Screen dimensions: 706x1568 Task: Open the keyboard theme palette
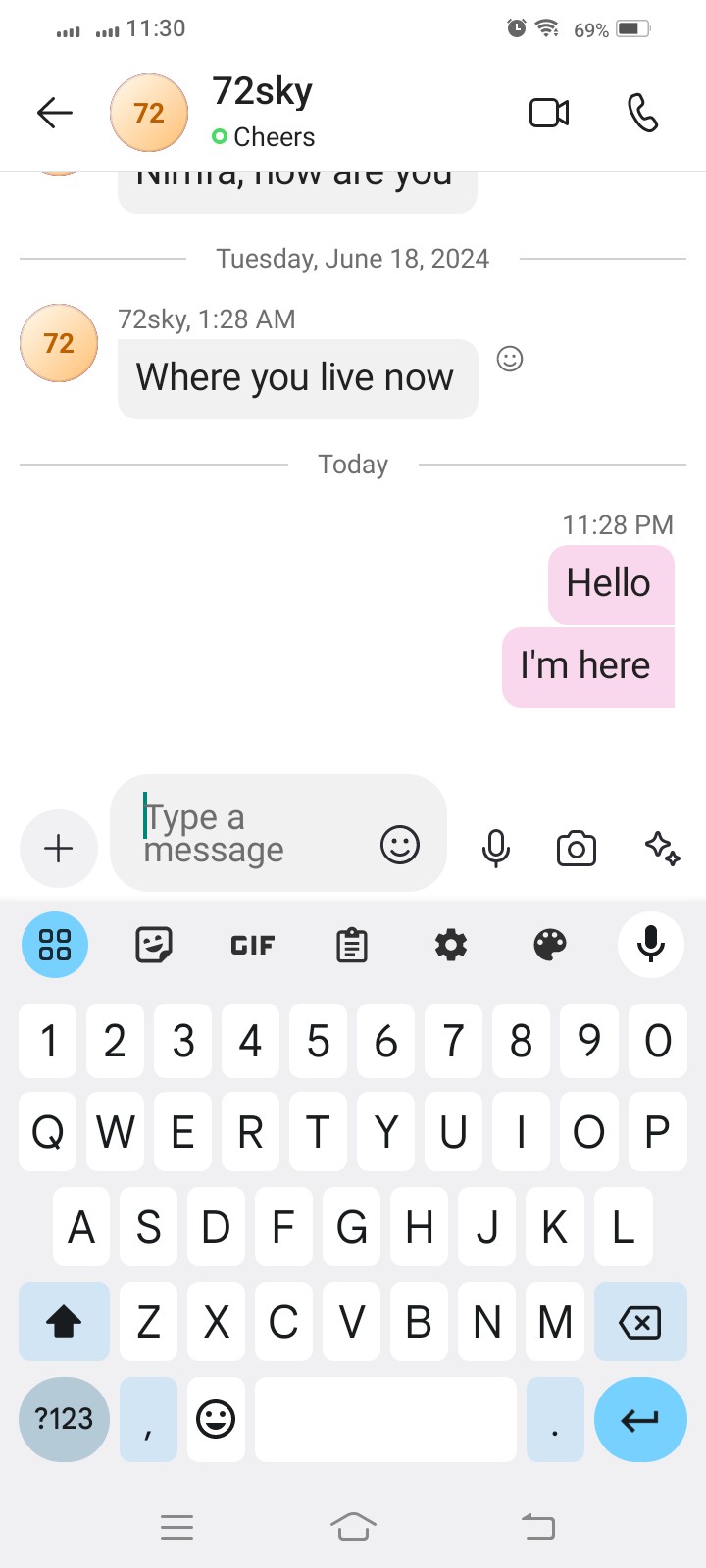[550, 945]
